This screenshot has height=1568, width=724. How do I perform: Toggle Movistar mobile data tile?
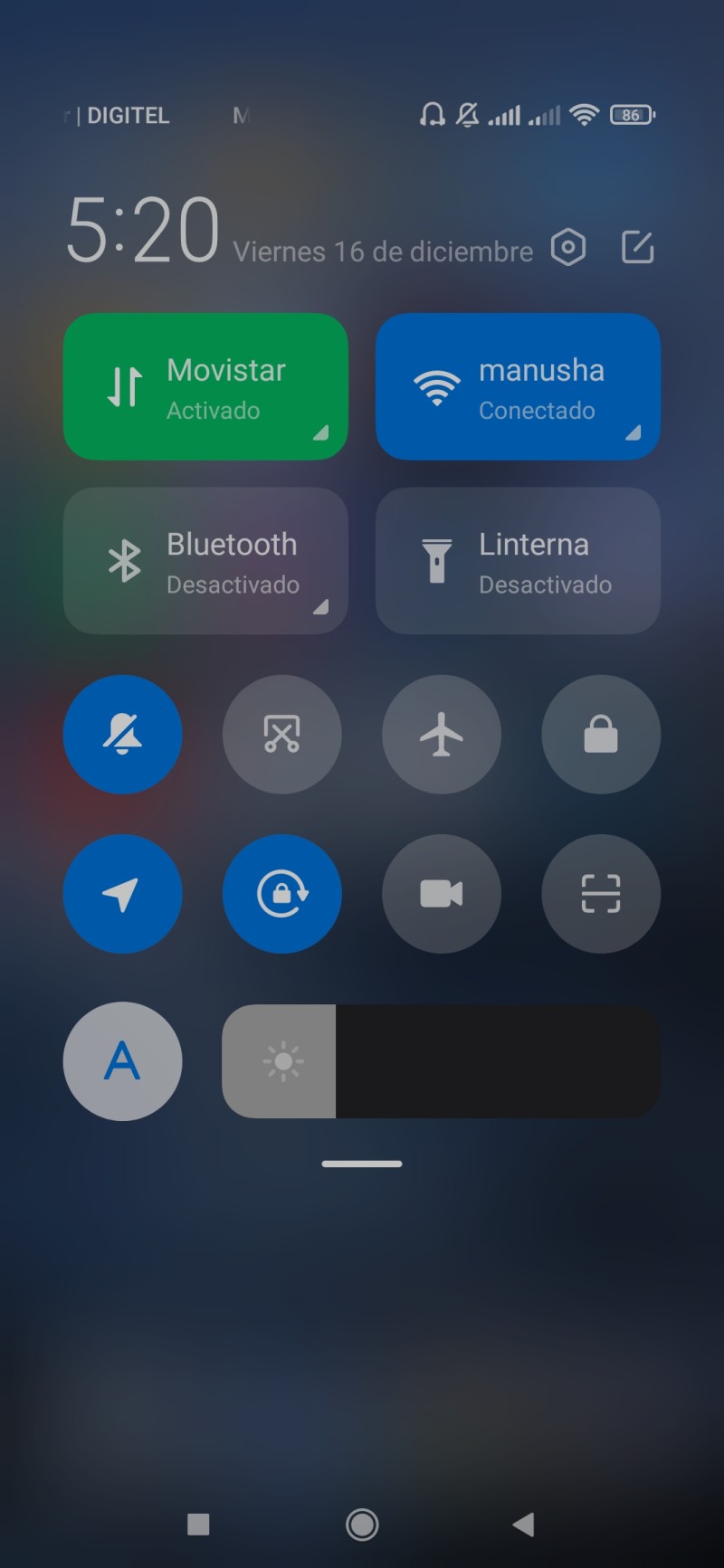coord(205,387)
